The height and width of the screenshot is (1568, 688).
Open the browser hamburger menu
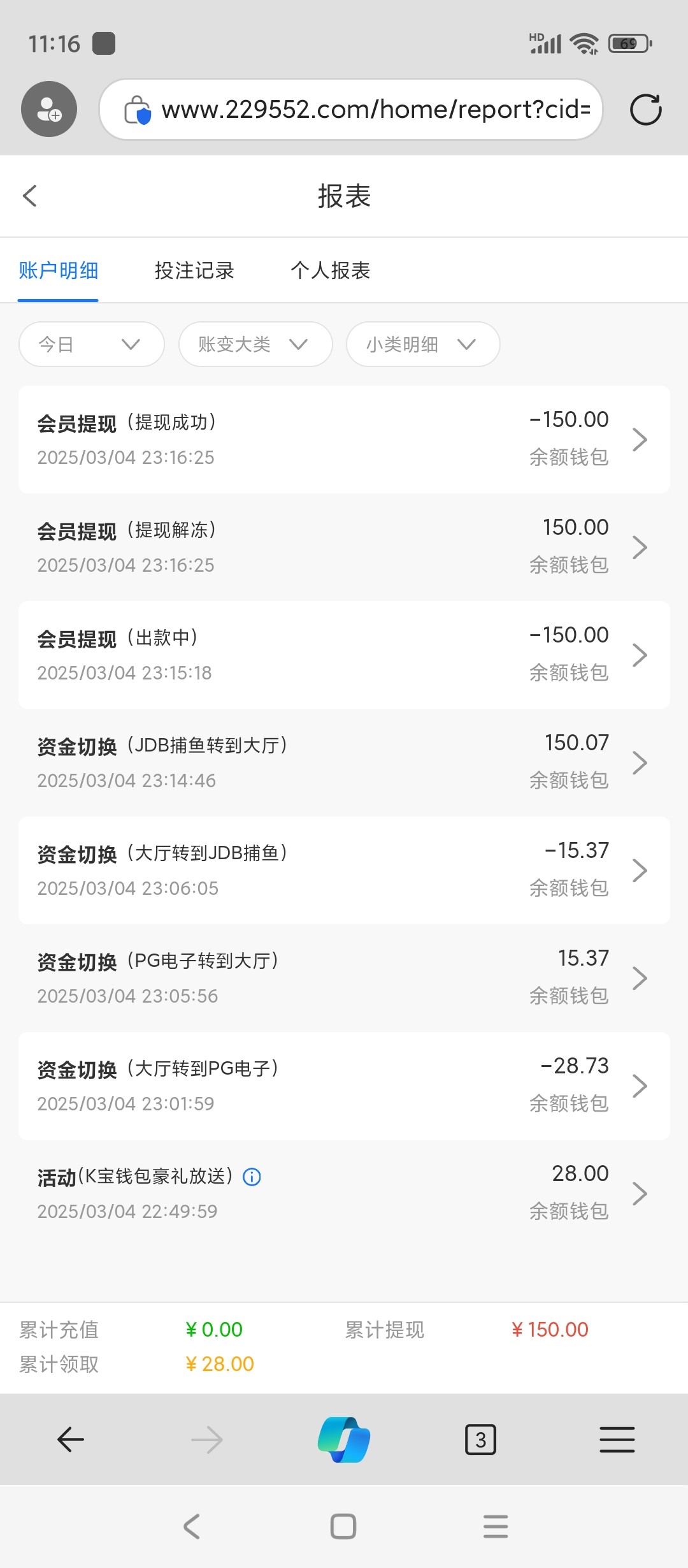(x=617, y=1440)
